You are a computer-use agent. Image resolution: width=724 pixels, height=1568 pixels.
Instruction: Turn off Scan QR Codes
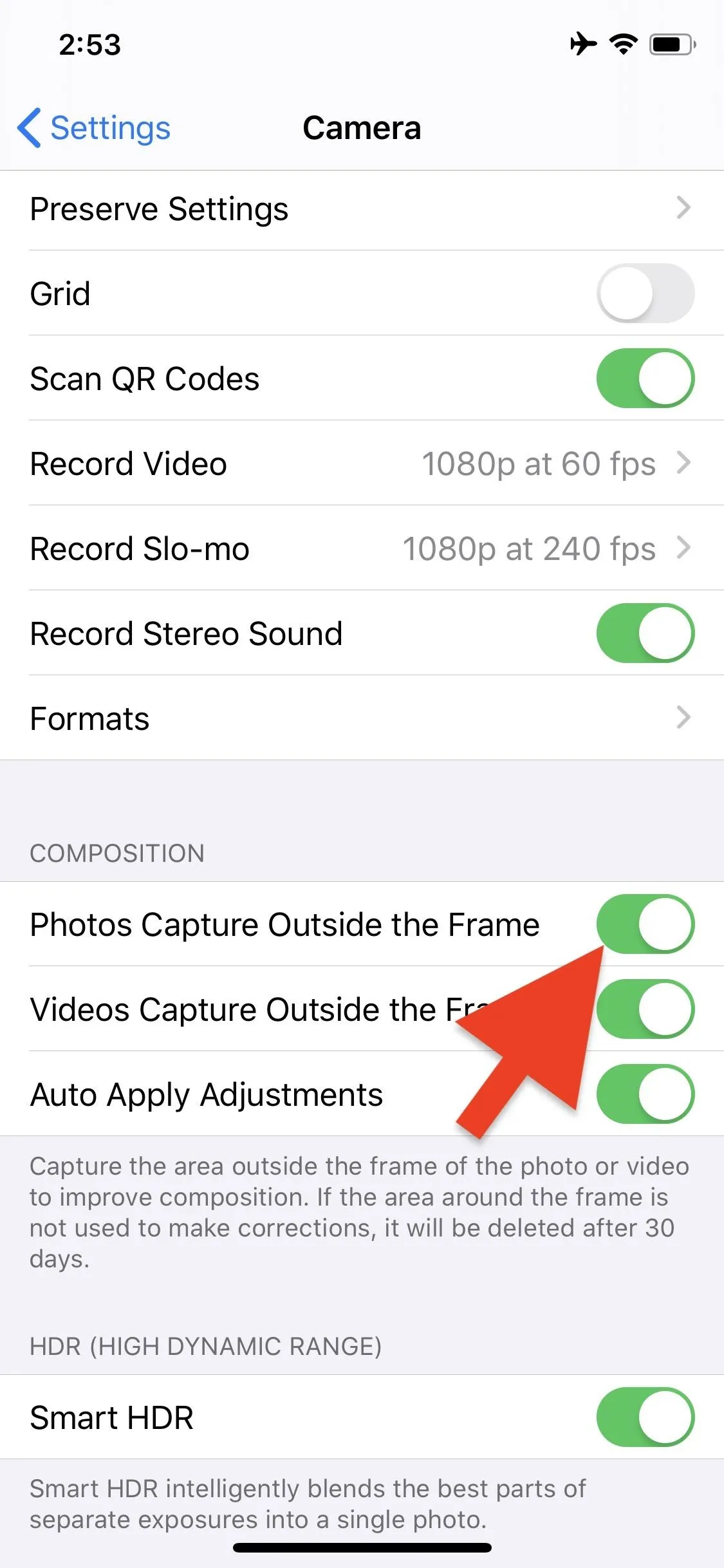[645, 378]
